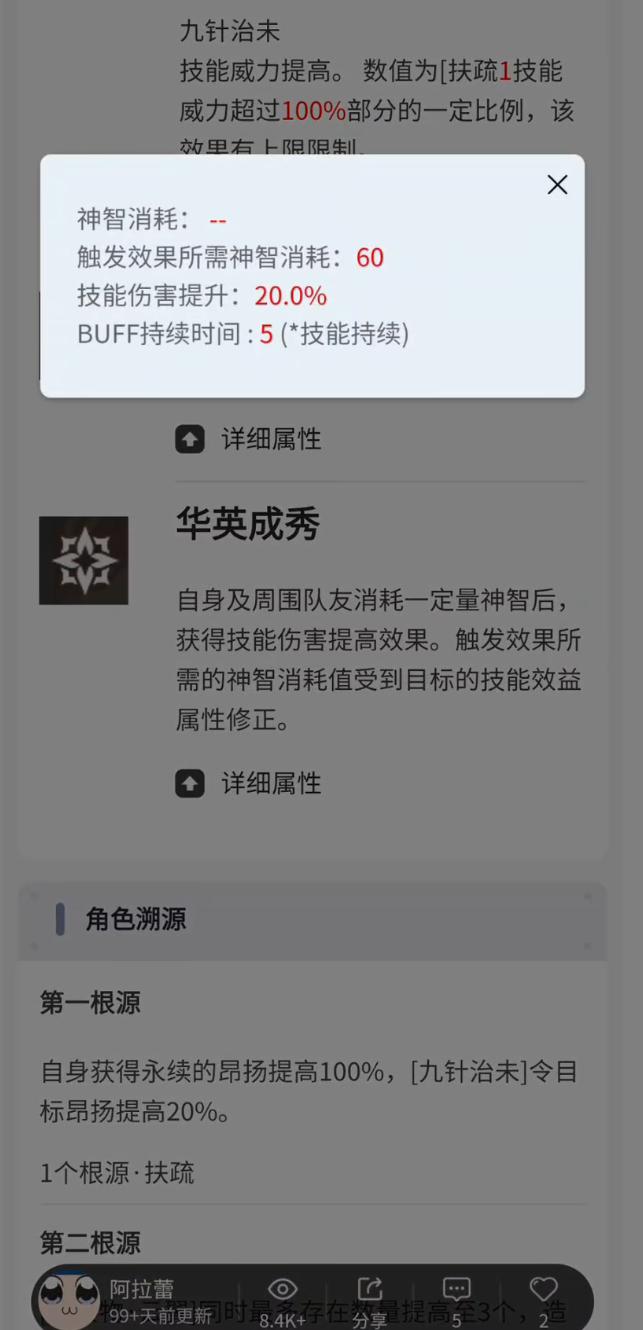Share this page via 分享
This screenshot has height=1330, width=643.
point(370,1297)
